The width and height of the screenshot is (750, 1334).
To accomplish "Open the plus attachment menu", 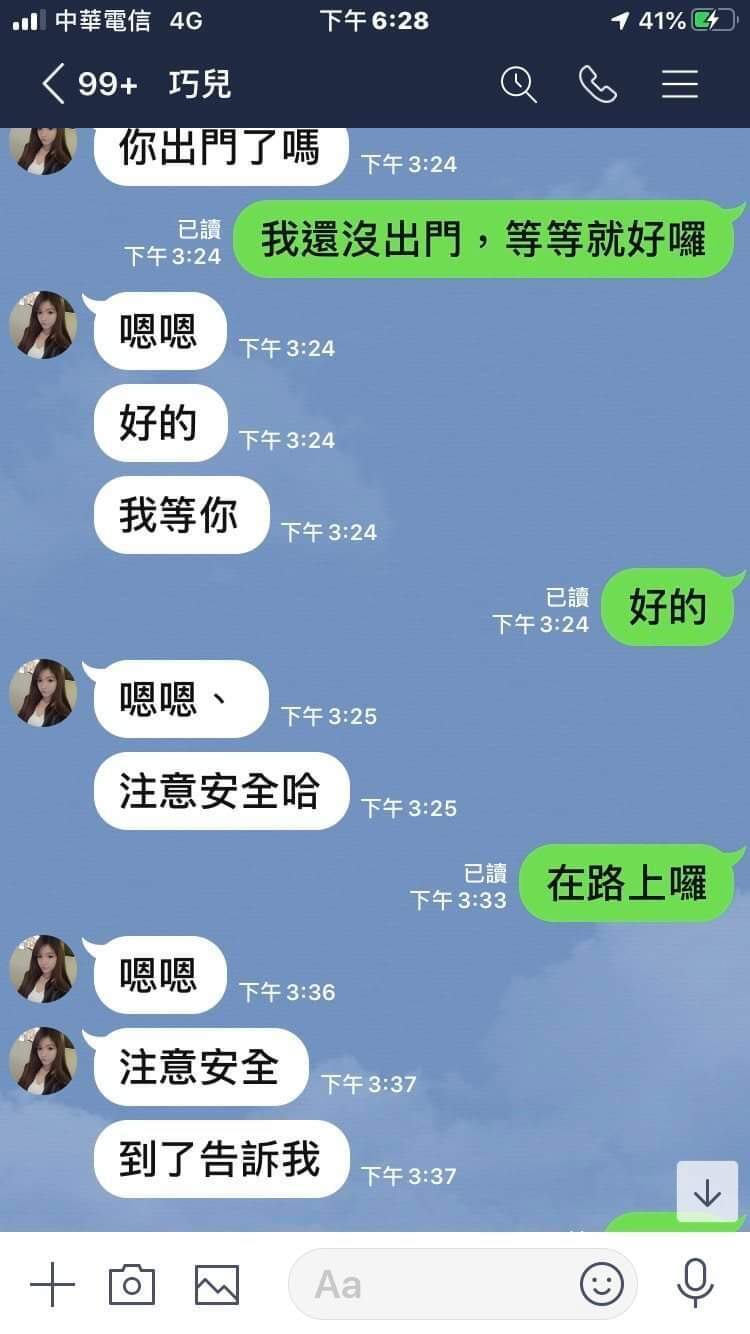I will pyautogui.click(x=53, y=1284).
